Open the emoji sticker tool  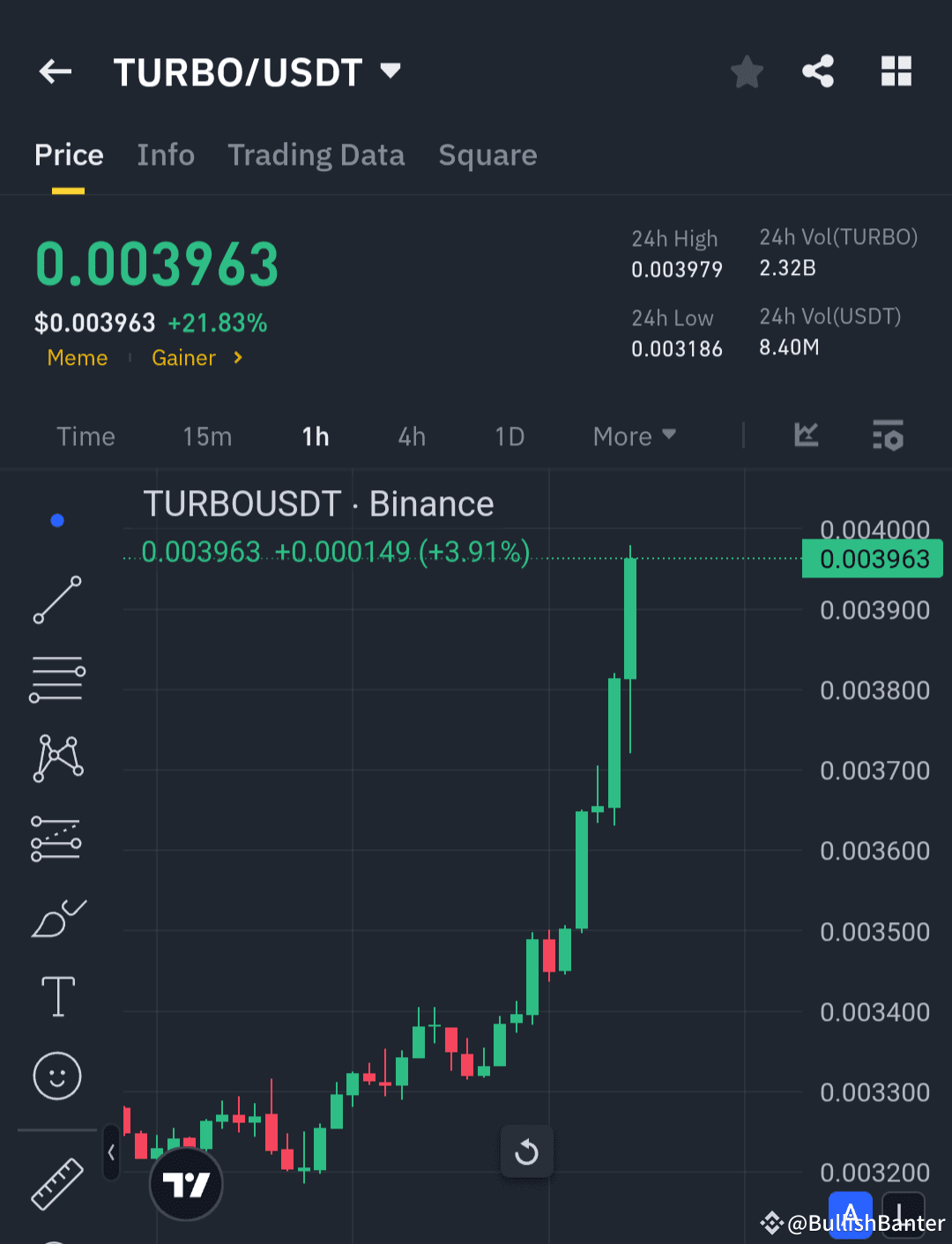tap(56, 1076)
